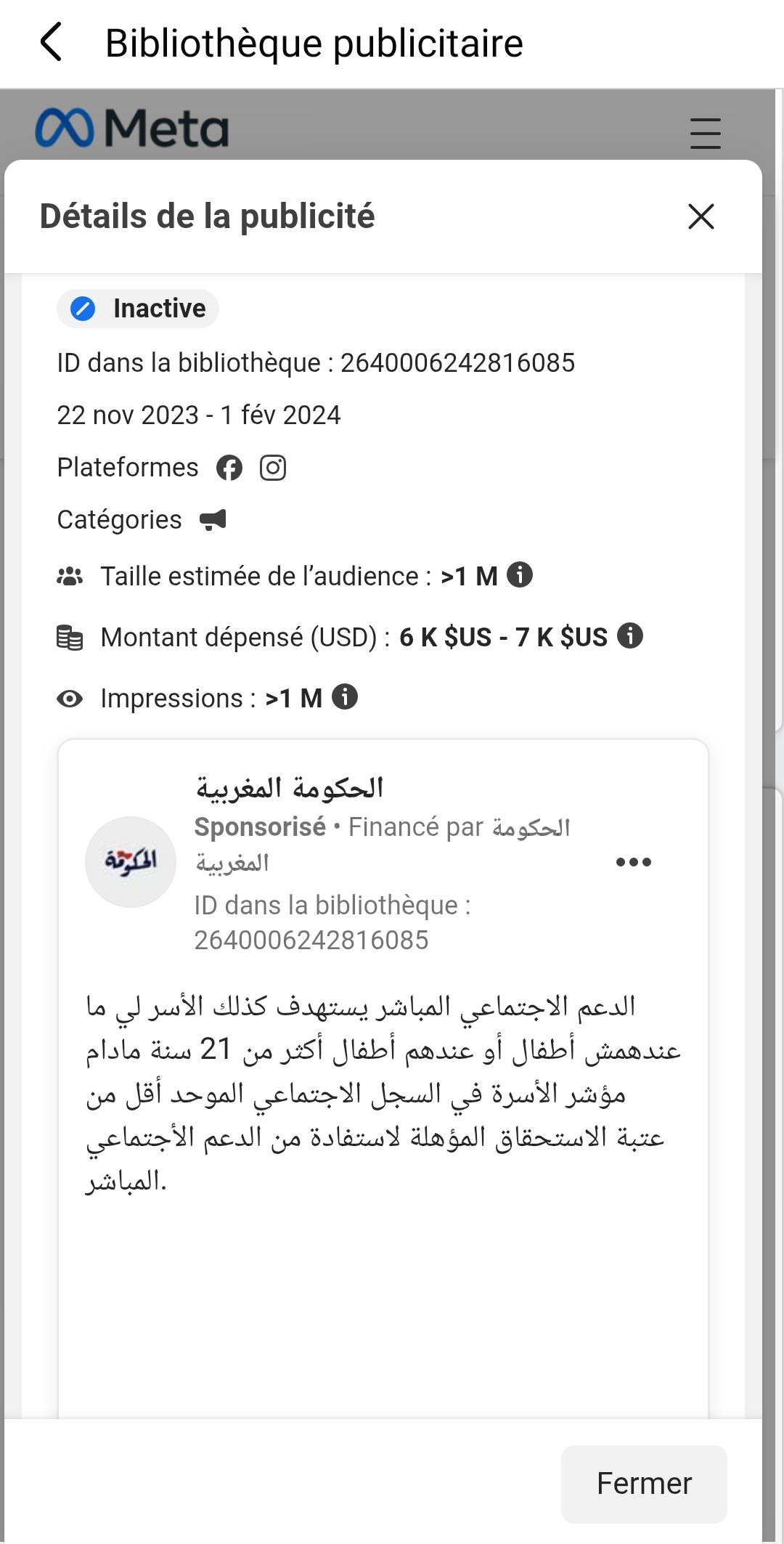Tap the Fermer button
This screenshot has height=1544, width=784.
click(x=644, y=1484)
